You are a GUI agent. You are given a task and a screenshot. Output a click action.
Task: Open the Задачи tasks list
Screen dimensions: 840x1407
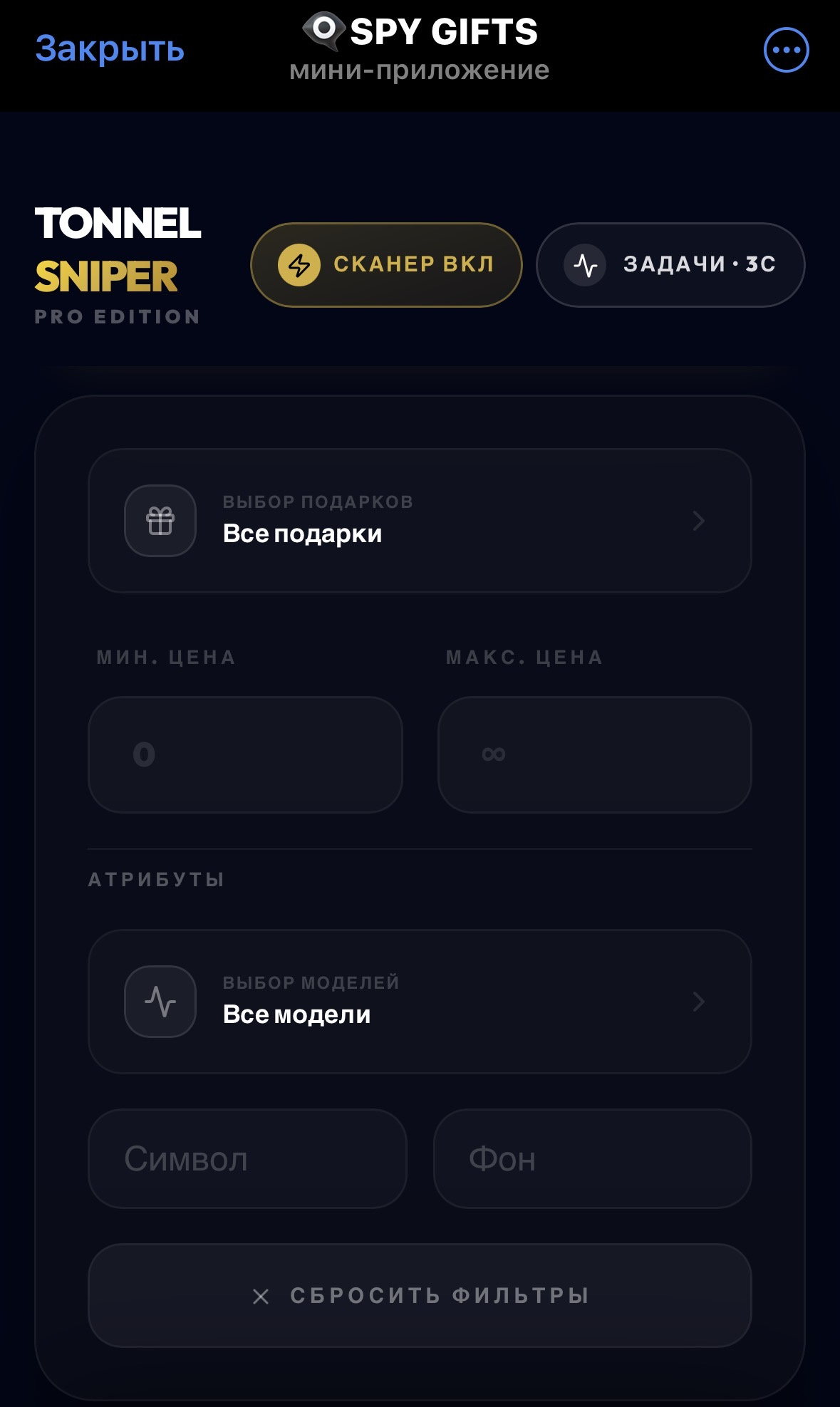(x=670, y=265)
